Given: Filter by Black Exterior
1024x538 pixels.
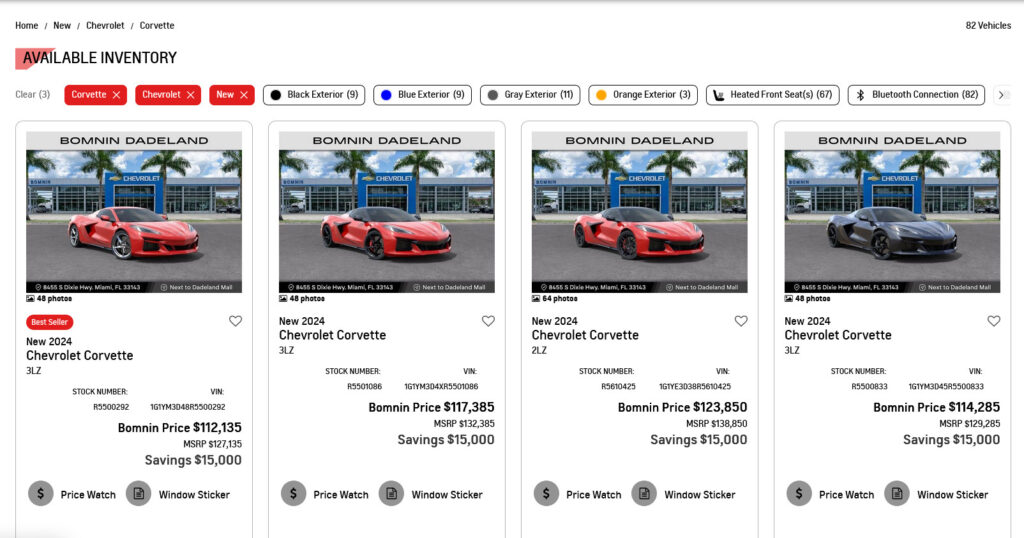Looking at the screenshot, I should coord(313,95).
